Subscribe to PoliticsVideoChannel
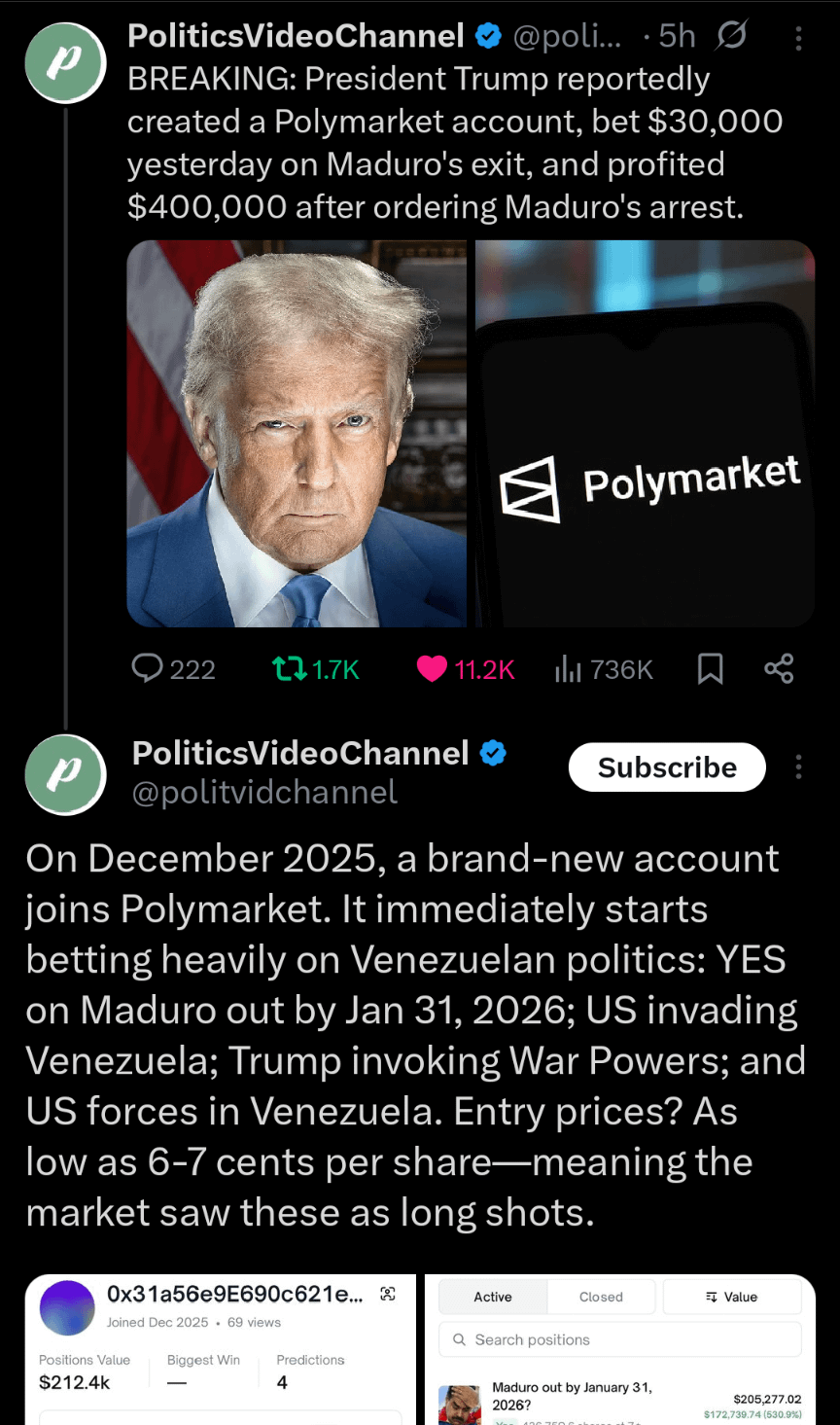Screen dimensions: 840x1425 click(x=667, y=767)
